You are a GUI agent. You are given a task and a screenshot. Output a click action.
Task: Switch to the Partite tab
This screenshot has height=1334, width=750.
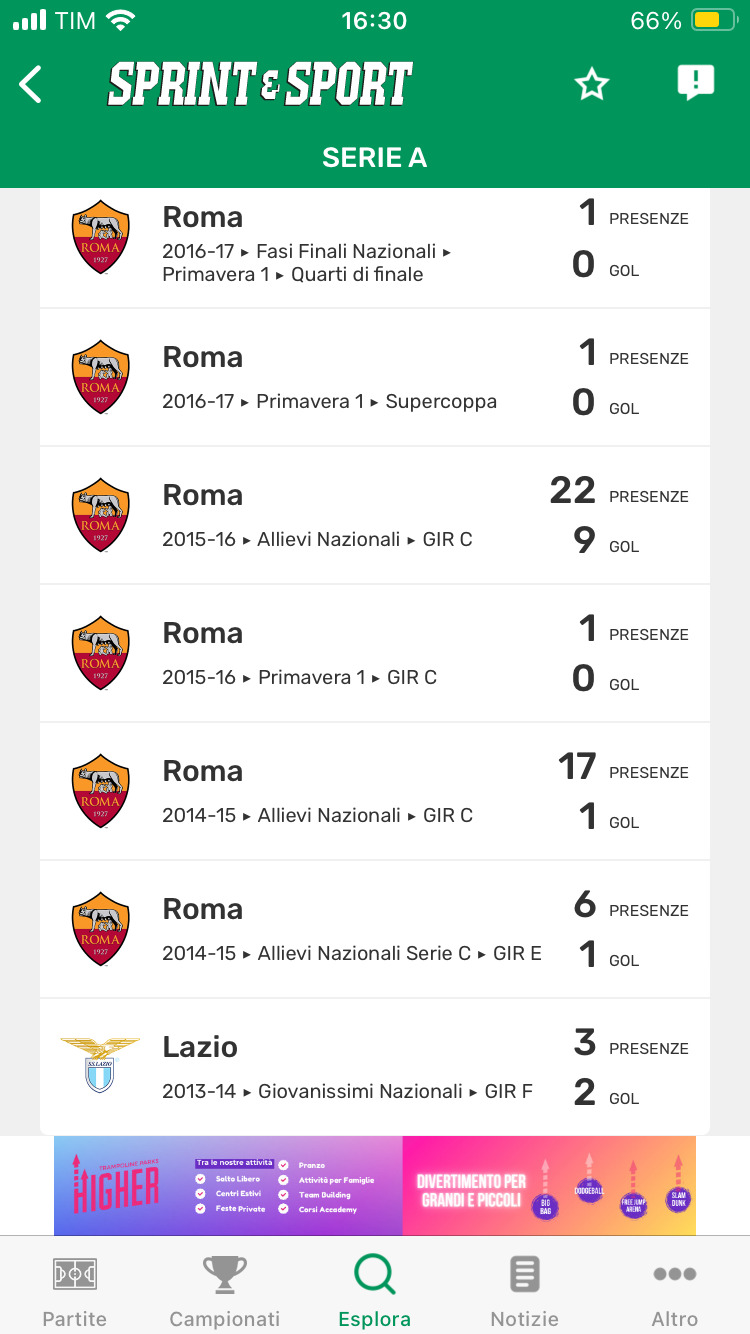coord(75,1291)
